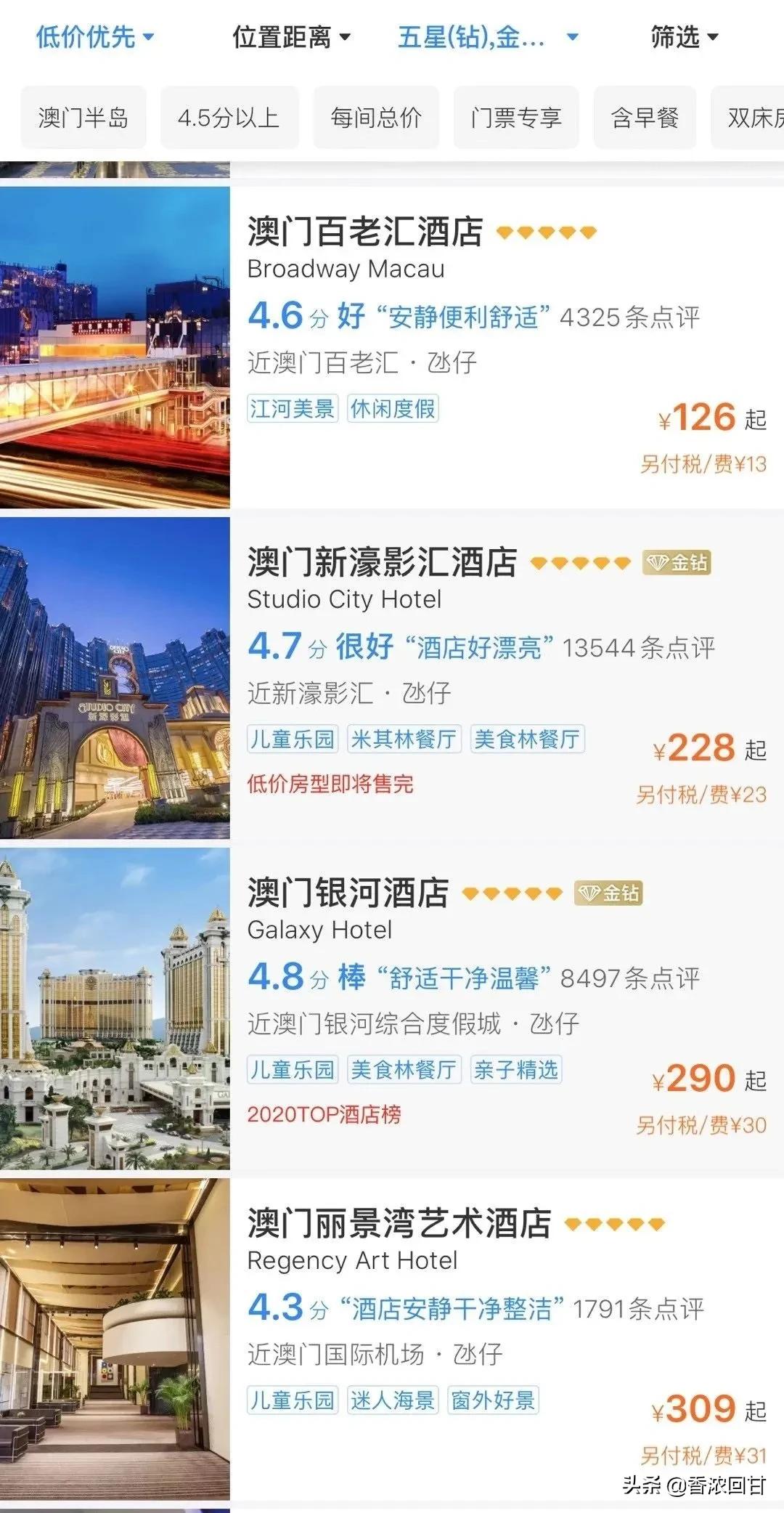Click the star rating icons of Broadway Macau

546,232
